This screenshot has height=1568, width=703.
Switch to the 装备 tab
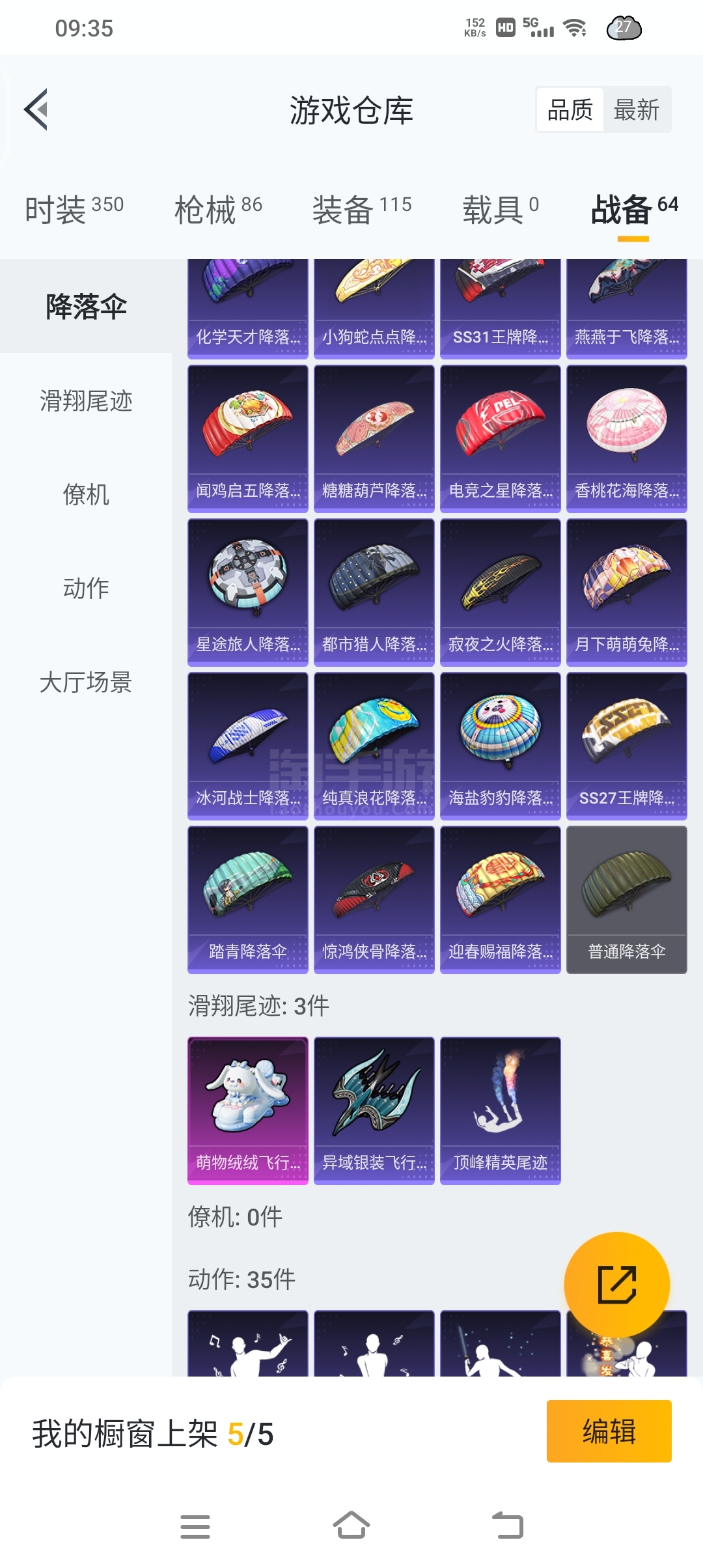tap(362, 210)
